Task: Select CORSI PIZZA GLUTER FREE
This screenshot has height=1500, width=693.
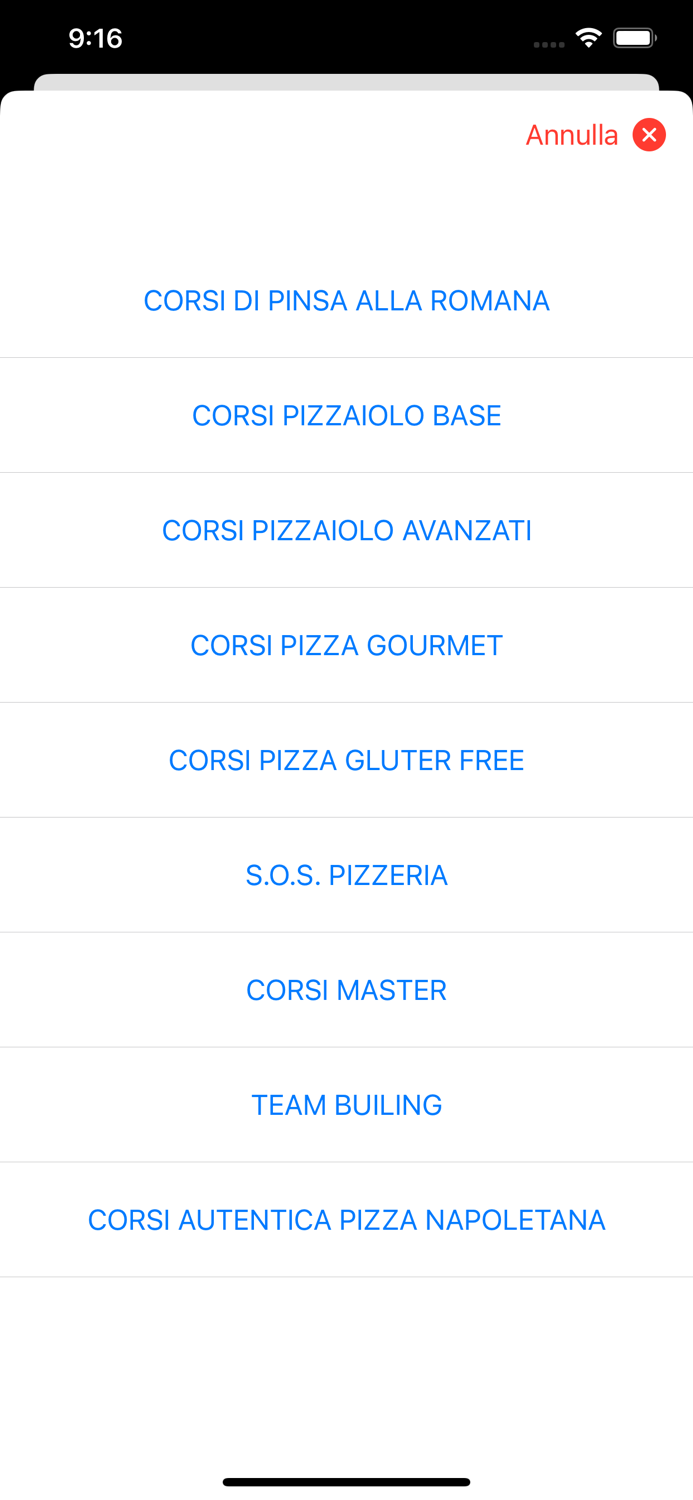Action: click(346, 761)
